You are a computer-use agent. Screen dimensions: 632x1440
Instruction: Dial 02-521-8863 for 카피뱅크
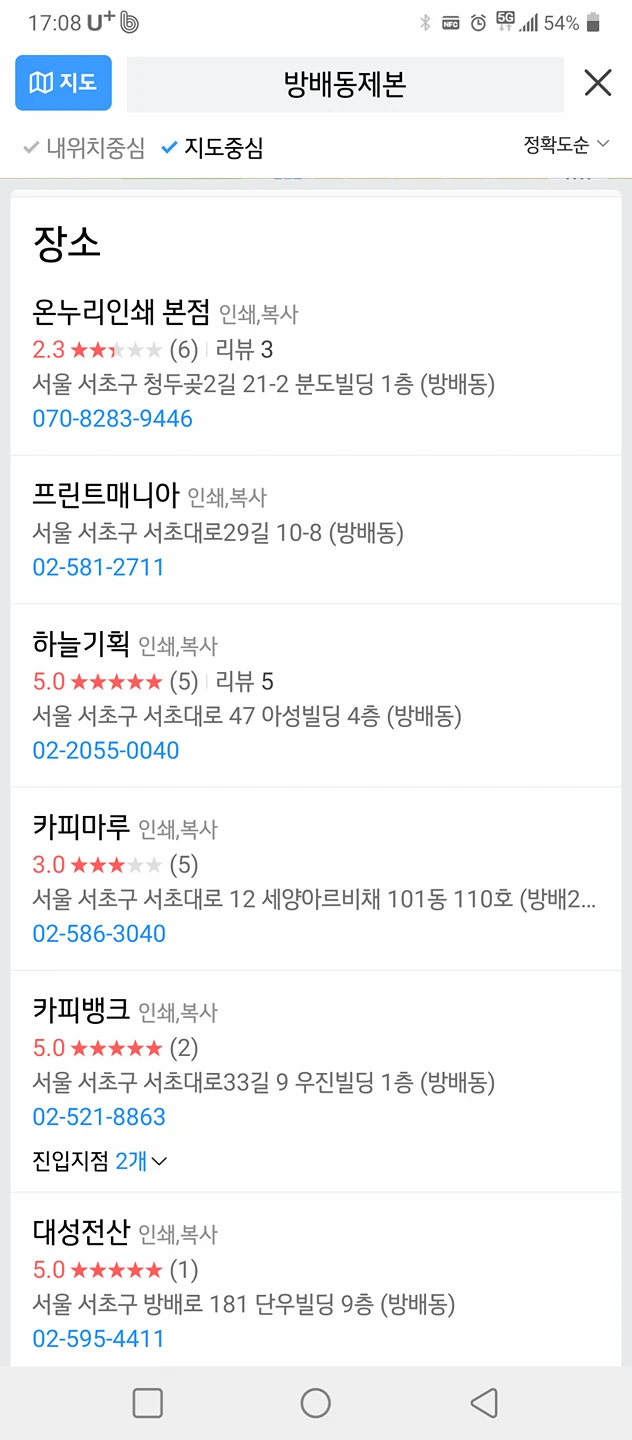click(x=99, y=1116)
